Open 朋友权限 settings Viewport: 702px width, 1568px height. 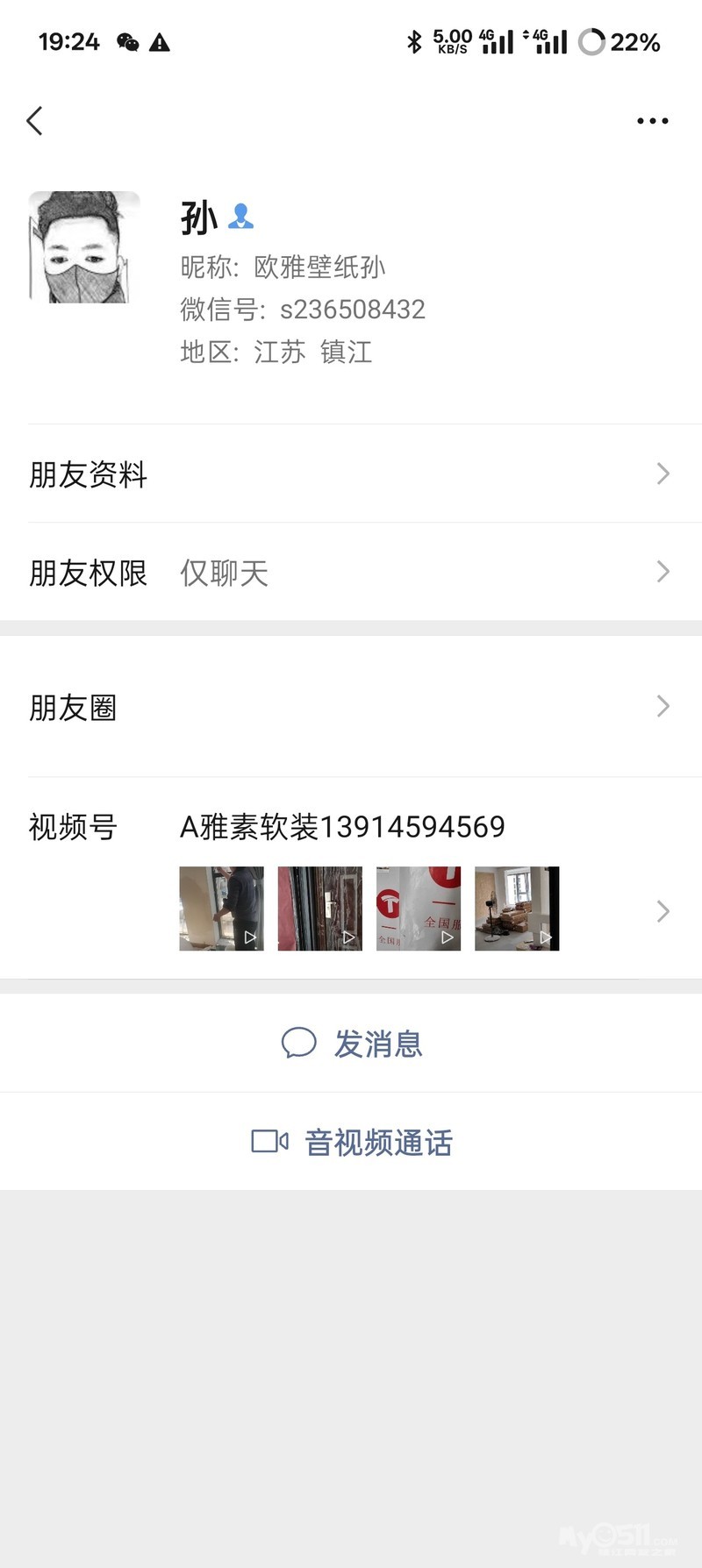coord(351,573)
